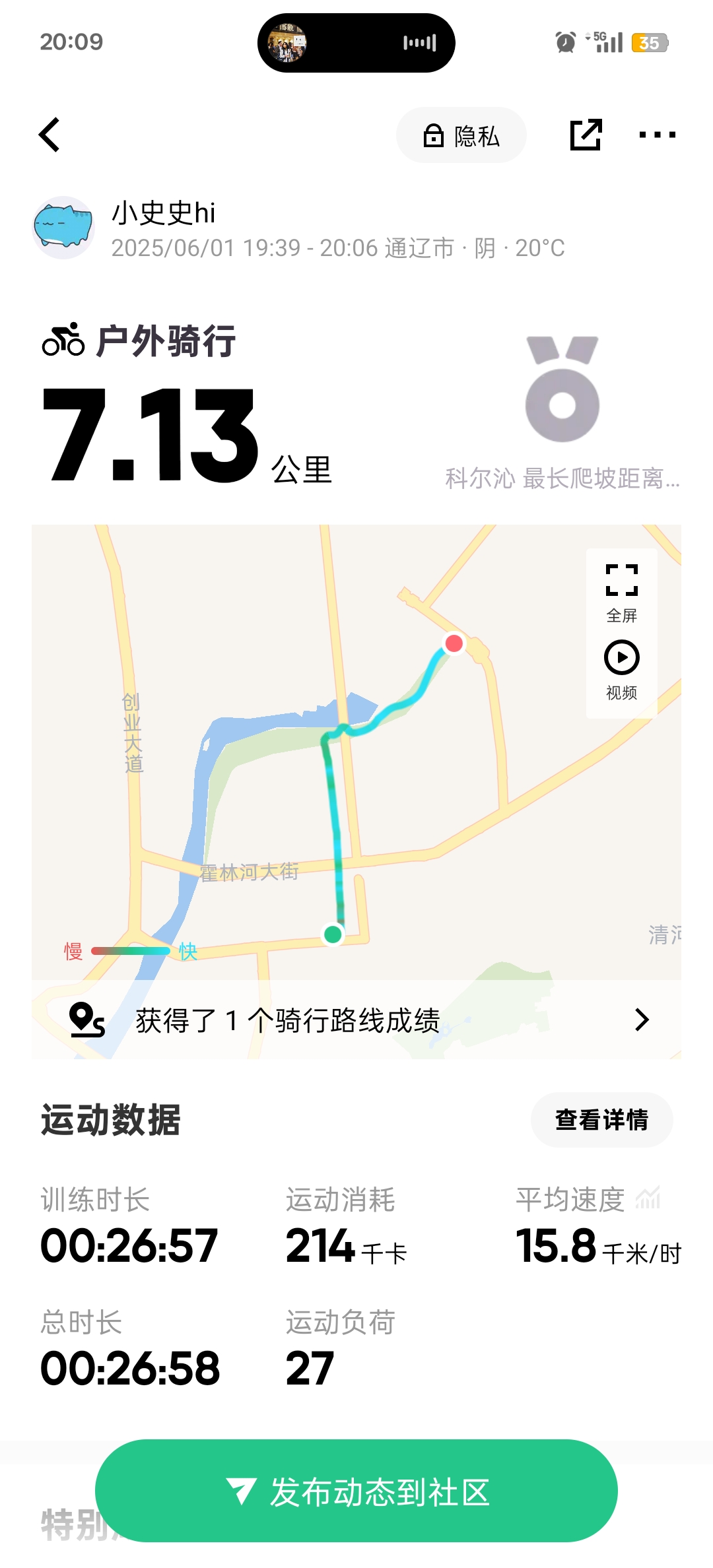Tap 查看详情 for workout data
Image resolution: width=713 pixels, height=1568 pixels.
(x=601, y=1120)
